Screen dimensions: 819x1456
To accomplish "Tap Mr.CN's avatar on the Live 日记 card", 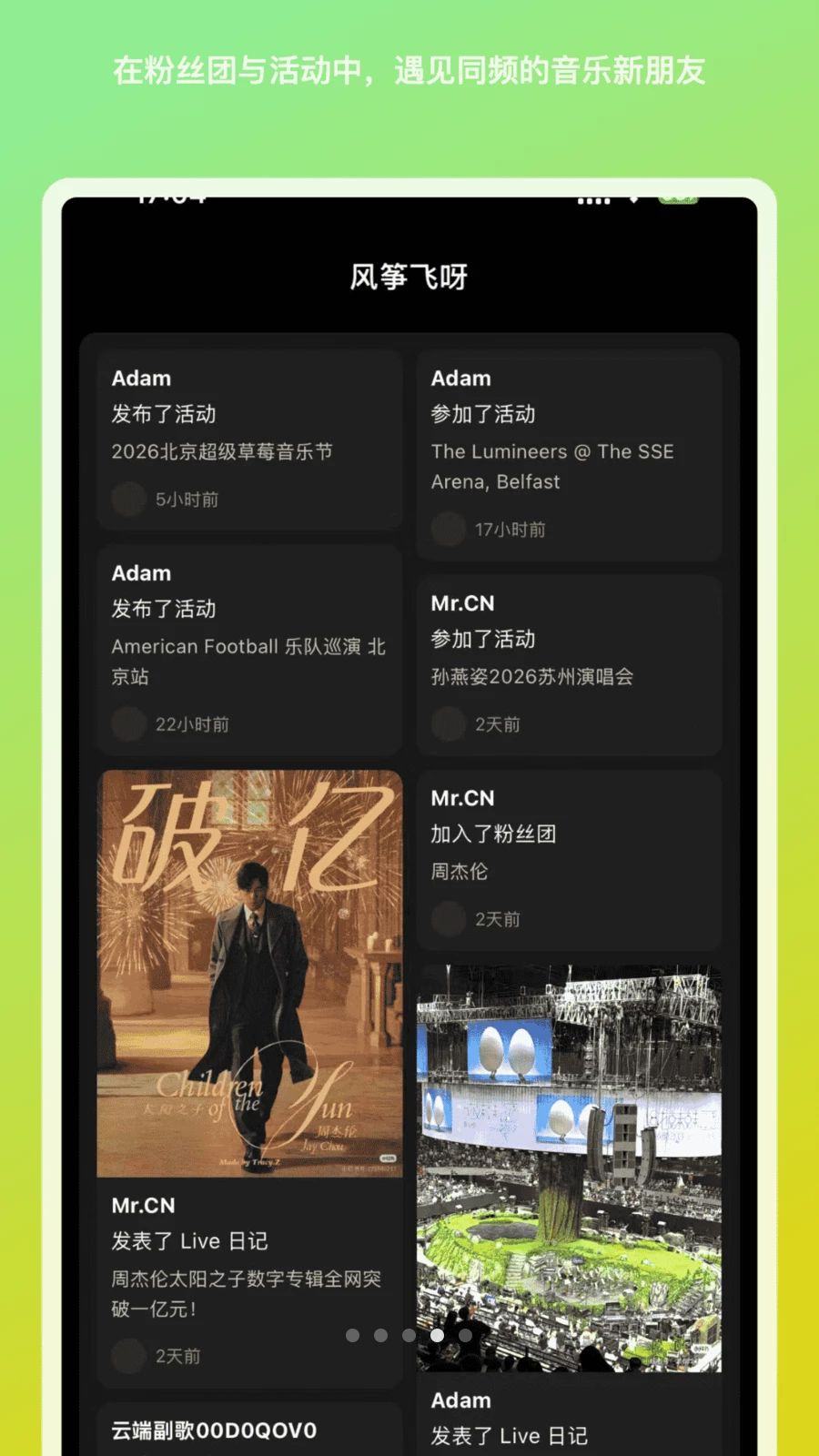I will 128,1356.
